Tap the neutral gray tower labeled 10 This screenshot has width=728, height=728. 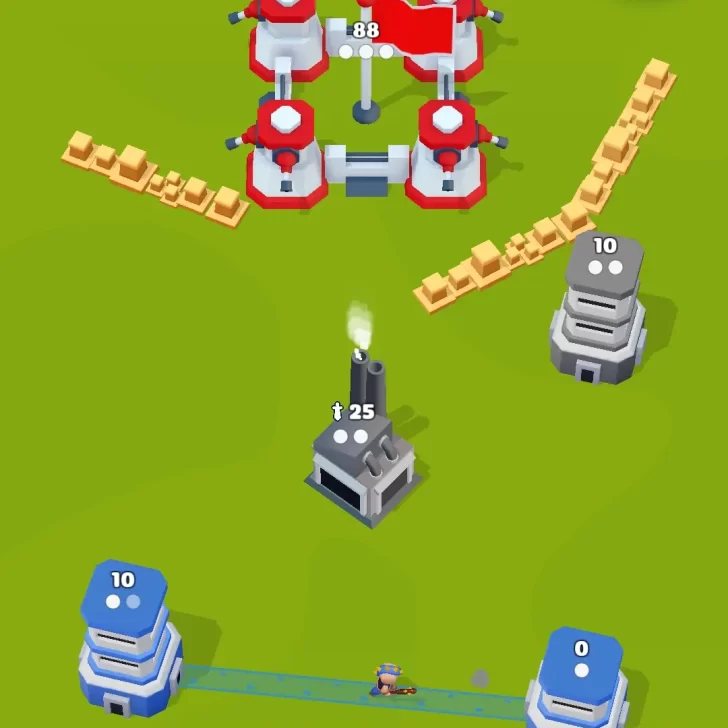(x=598, y=312)
